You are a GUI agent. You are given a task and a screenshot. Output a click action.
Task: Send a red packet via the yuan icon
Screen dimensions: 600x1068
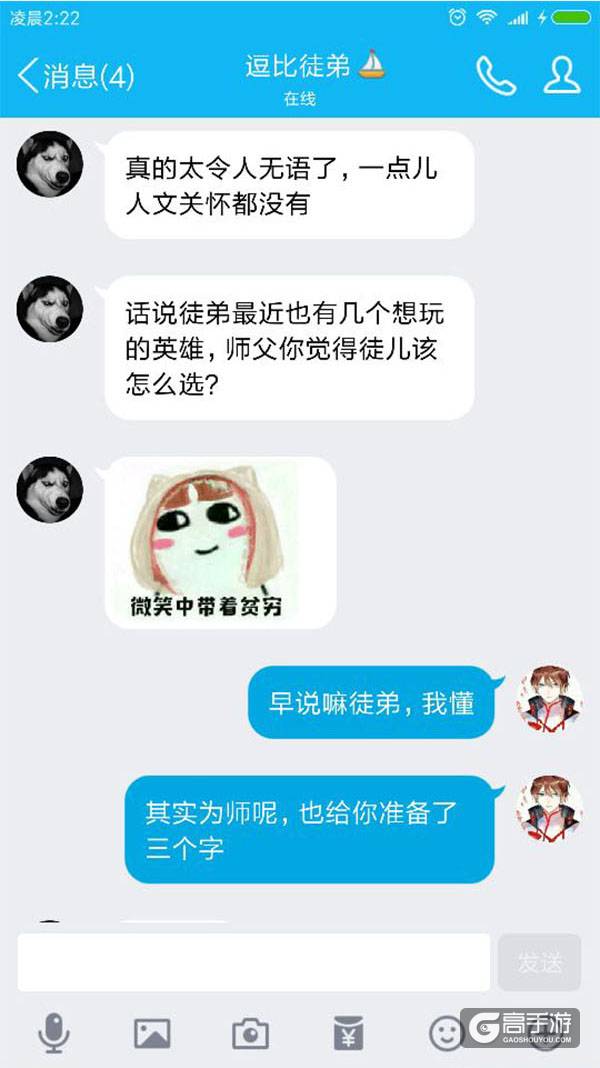point(348,1032)
